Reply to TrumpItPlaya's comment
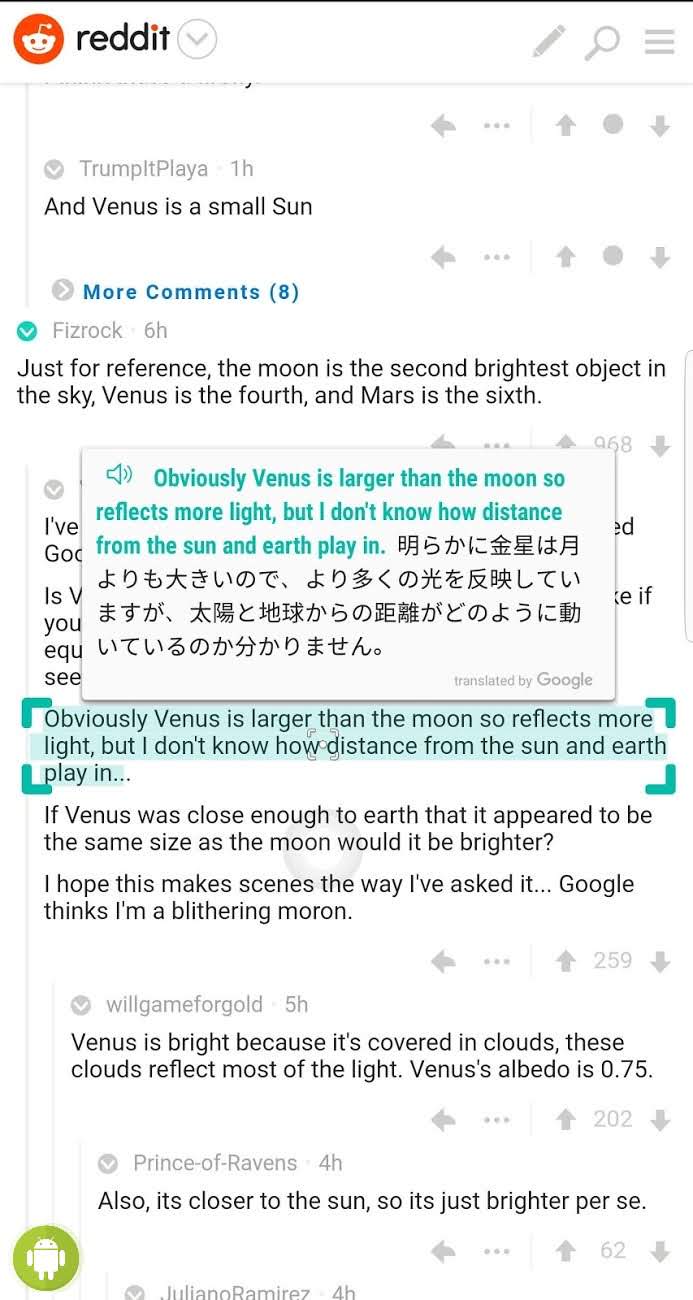 (x=443, y=257)
